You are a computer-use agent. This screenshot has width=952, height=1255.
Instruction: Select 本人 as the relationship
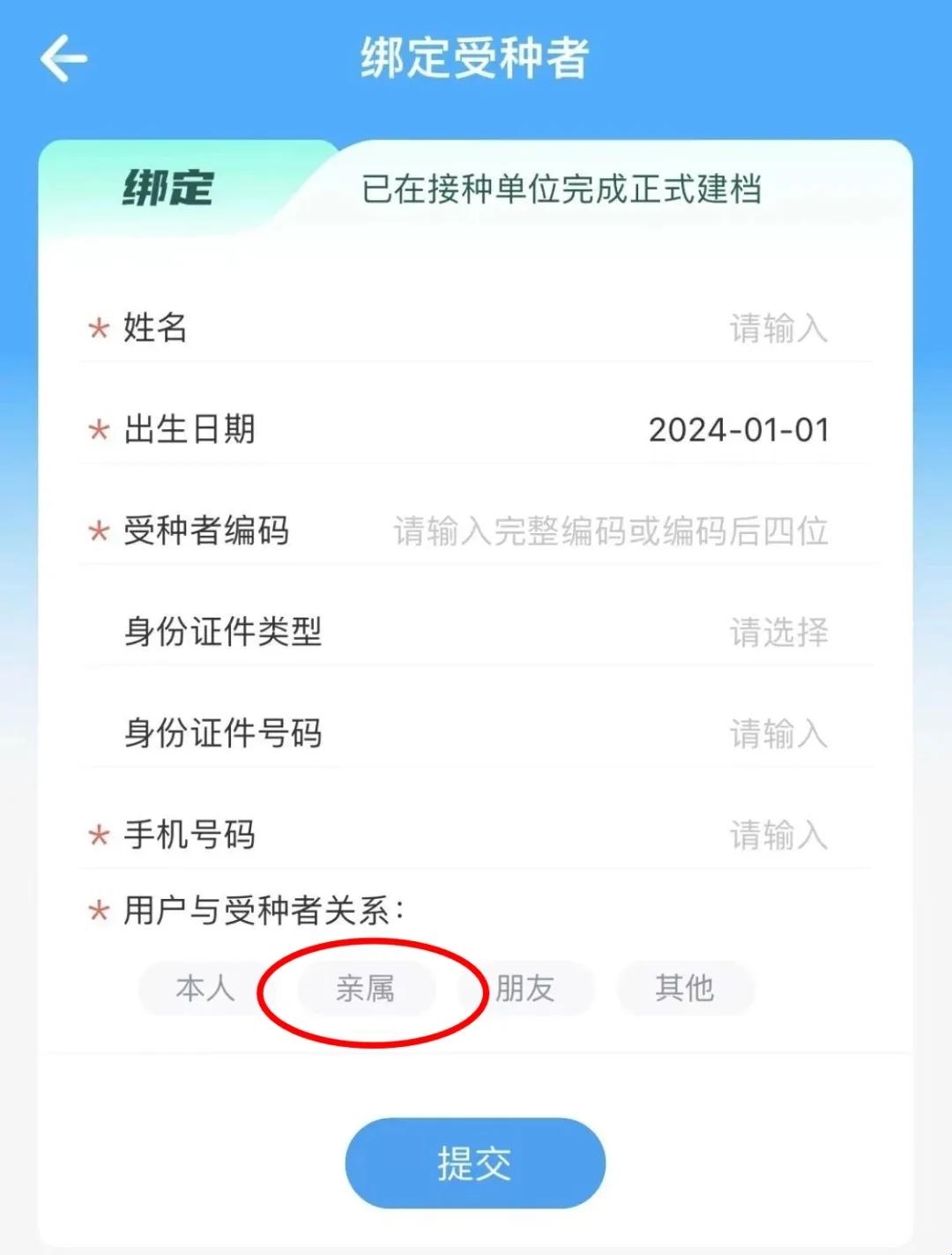tap(205, 988)
